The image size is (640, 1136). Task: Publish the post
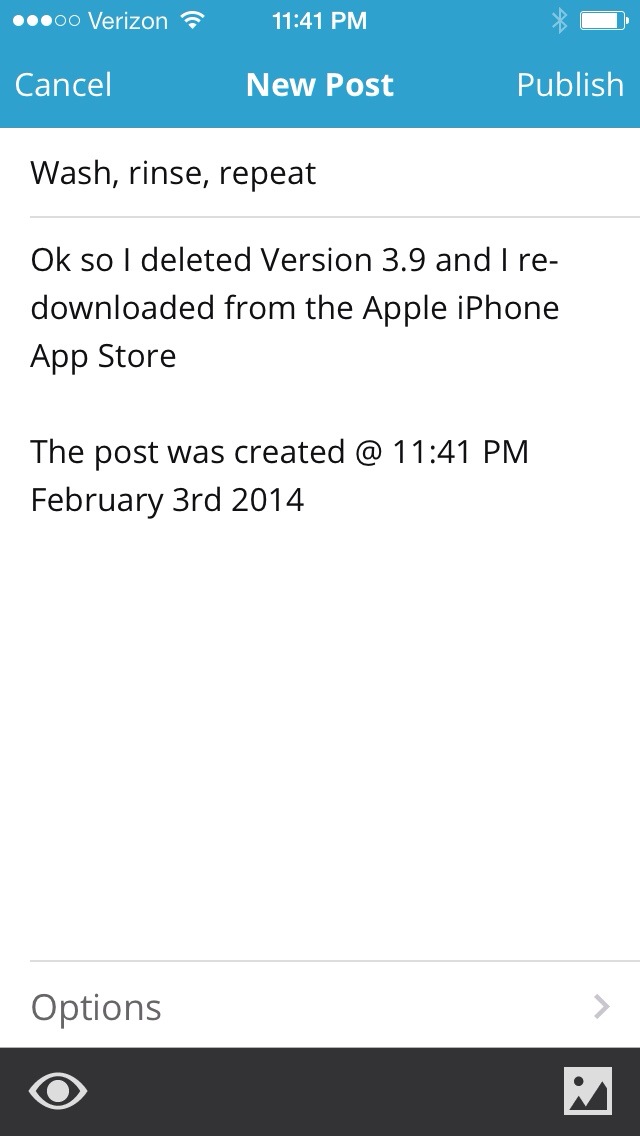(x=570, y=85)
